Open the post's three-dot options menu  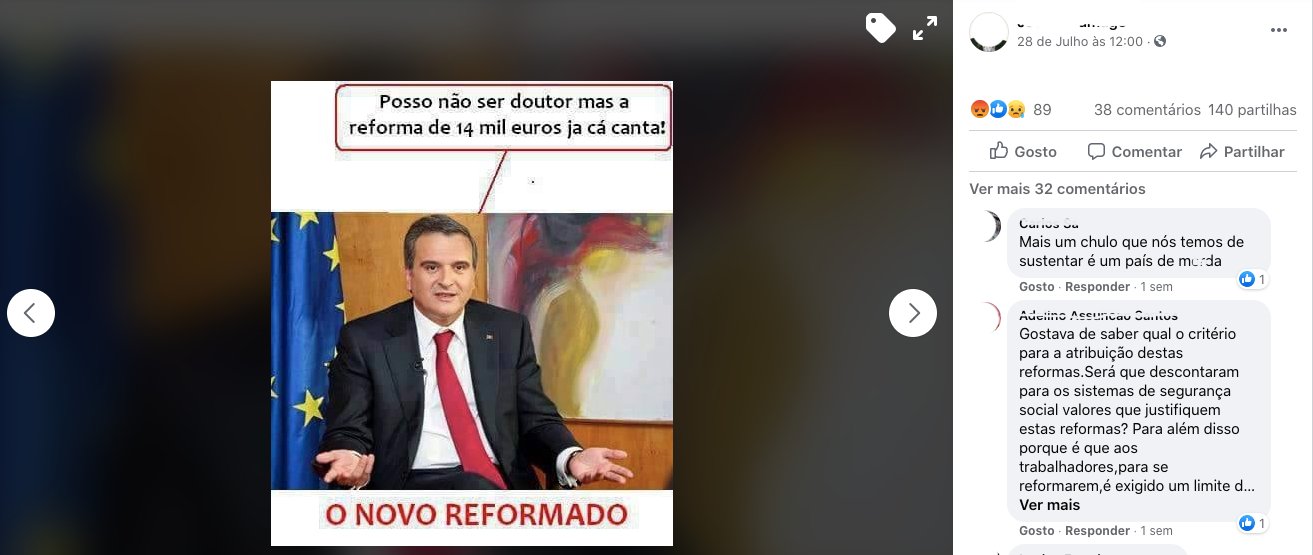tap(1279, 30)
